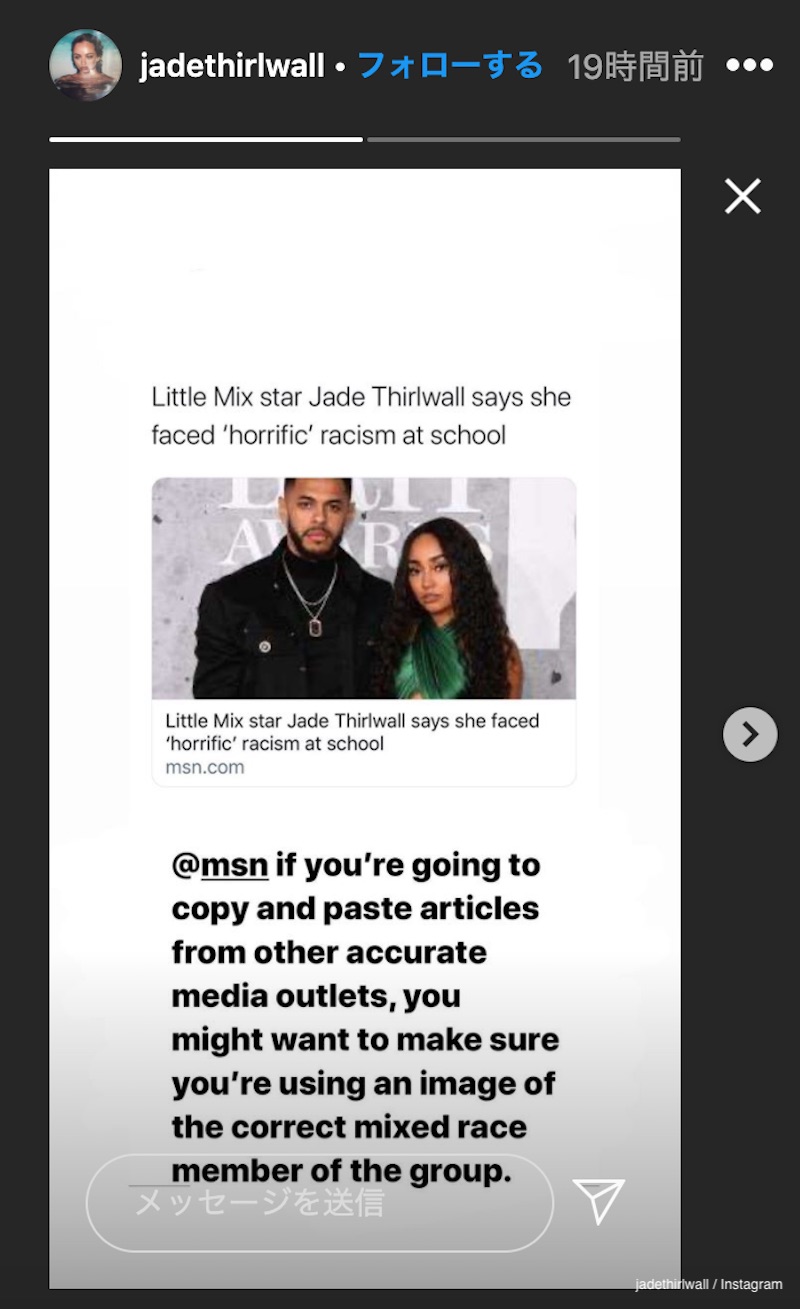800x1309 pixels.
Task: Follow with the フォローする button
Action: pyautogui.click(x=449, y=67)
